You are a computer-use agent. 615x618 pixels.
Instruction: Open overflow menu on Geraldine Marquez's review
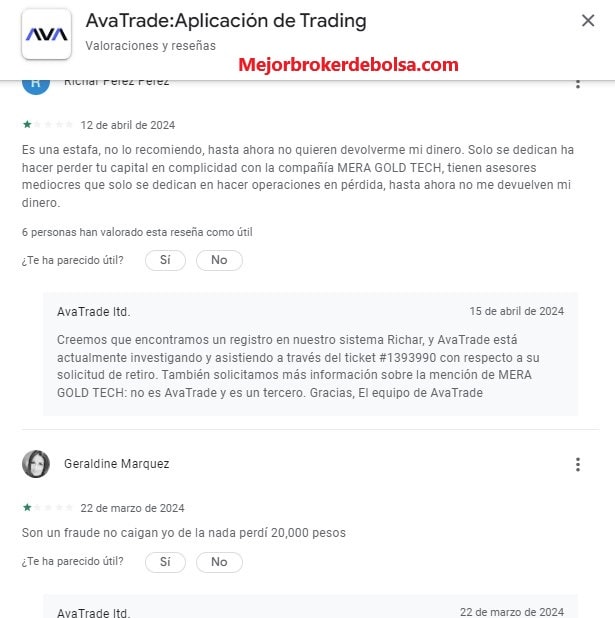pyautogui.click(x=578, y=464)
